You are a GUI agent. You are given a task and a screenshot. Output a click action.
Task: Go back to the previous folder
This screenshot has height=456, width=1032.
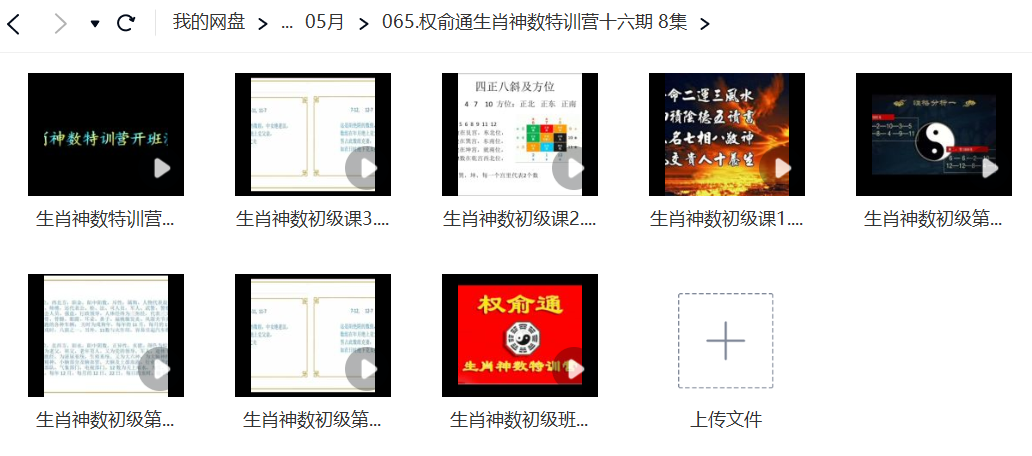(x=13, y=23)
